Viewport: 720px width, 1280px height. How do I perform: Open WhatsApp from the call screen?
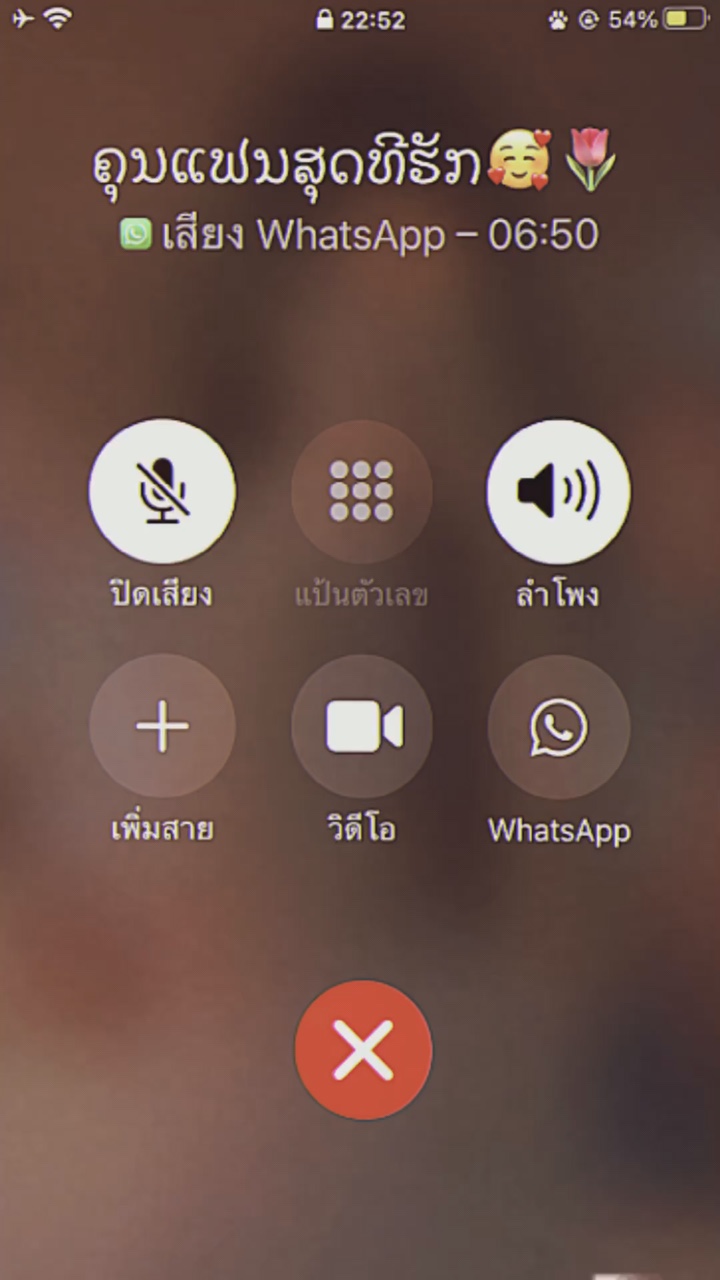(558, 727)
